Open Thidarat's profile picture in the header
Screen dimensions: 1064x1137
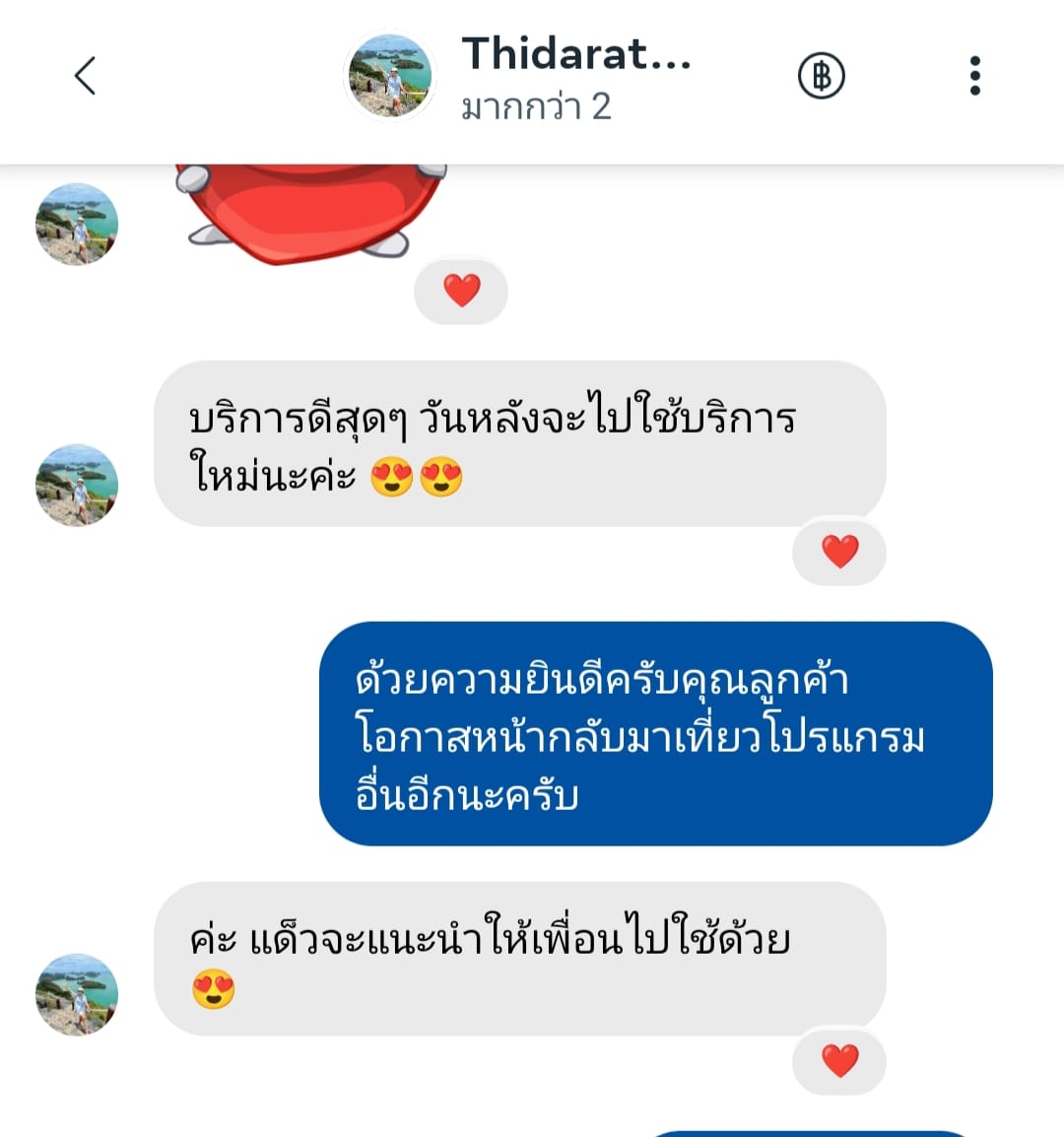click(x=390, y=76)
